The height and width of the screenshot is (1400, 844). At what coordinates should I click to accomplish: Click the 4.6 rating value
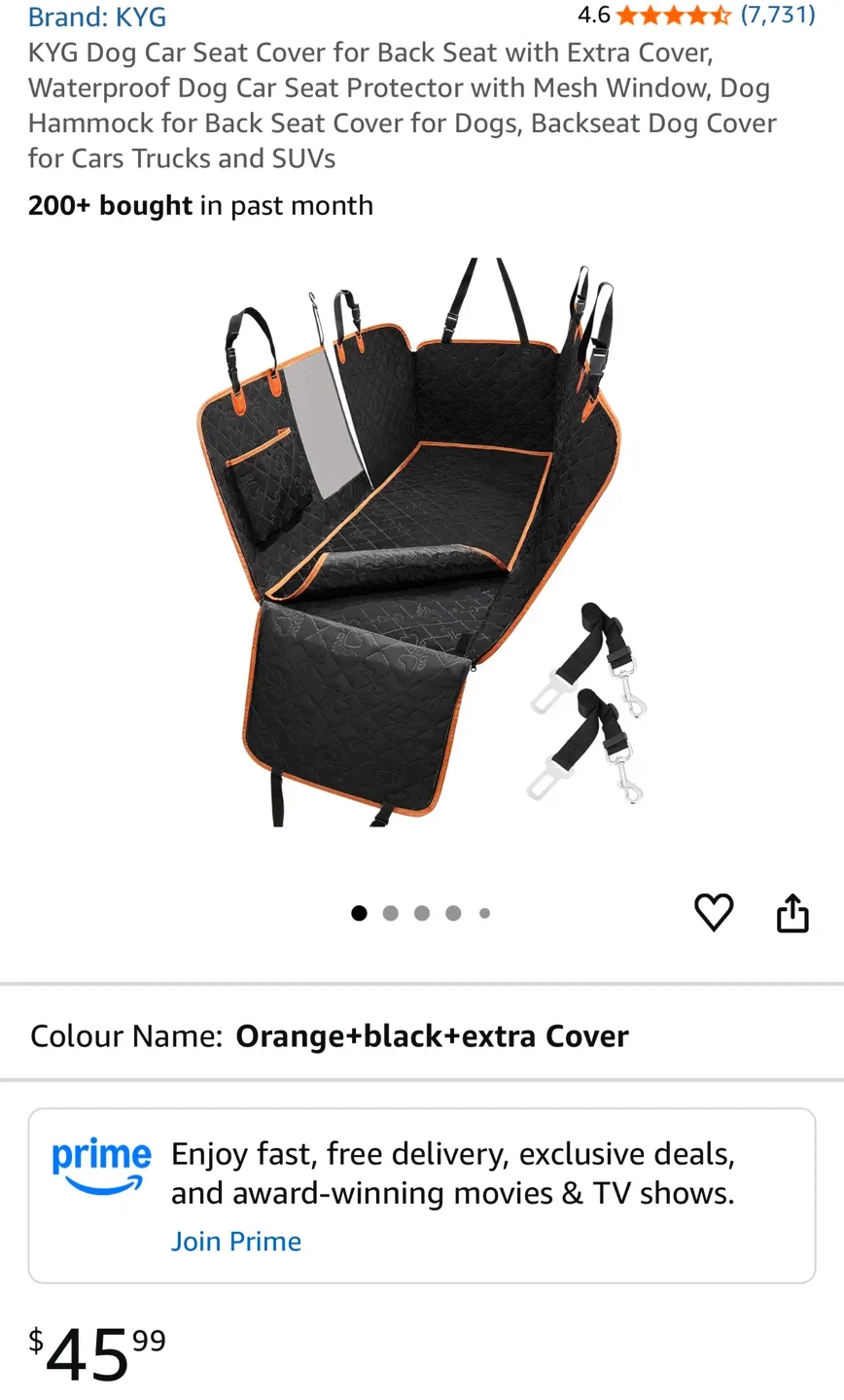[x=595, y=16]
